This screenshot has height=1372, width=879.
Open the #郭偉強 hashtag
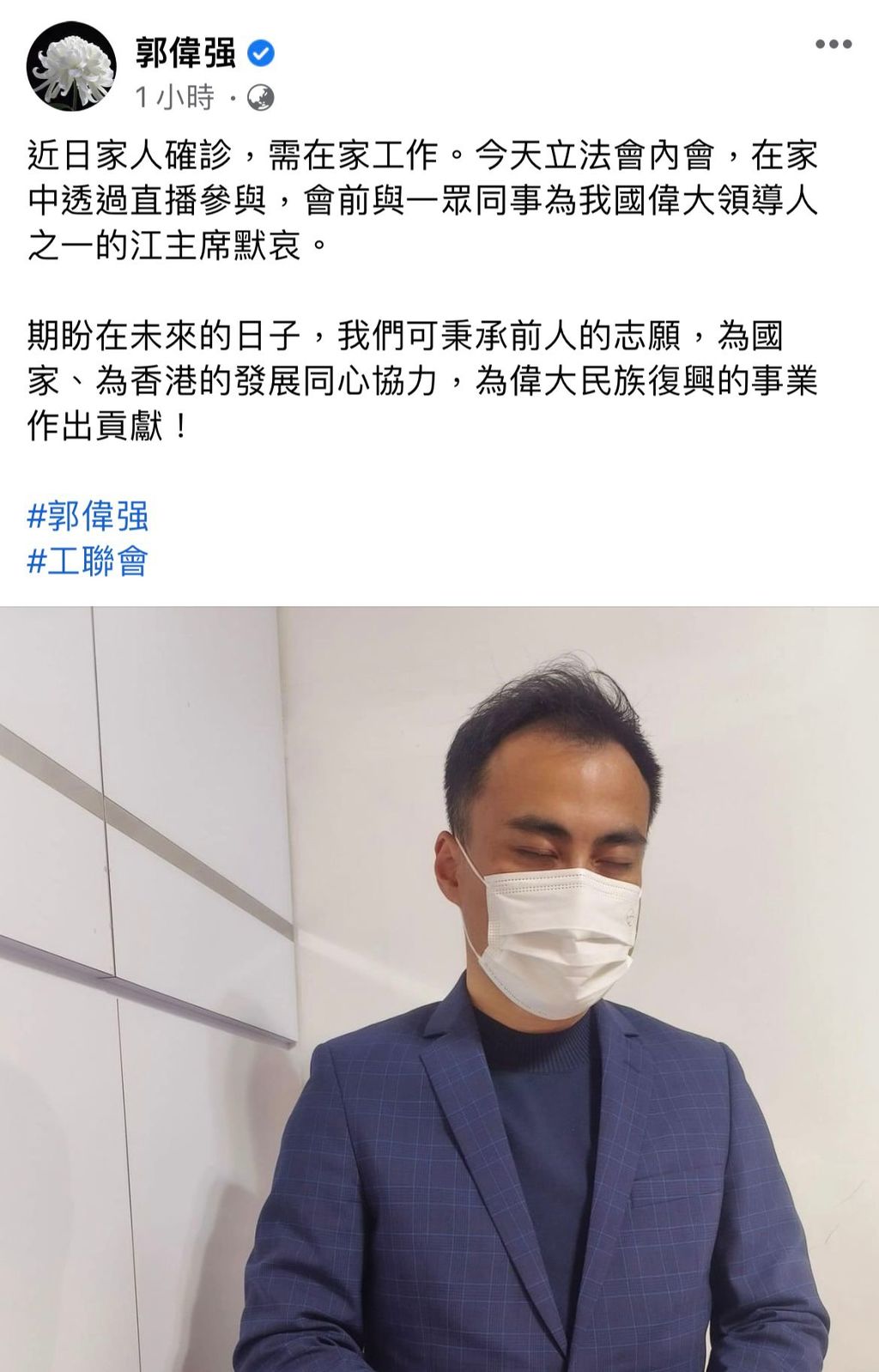point(88,516)
